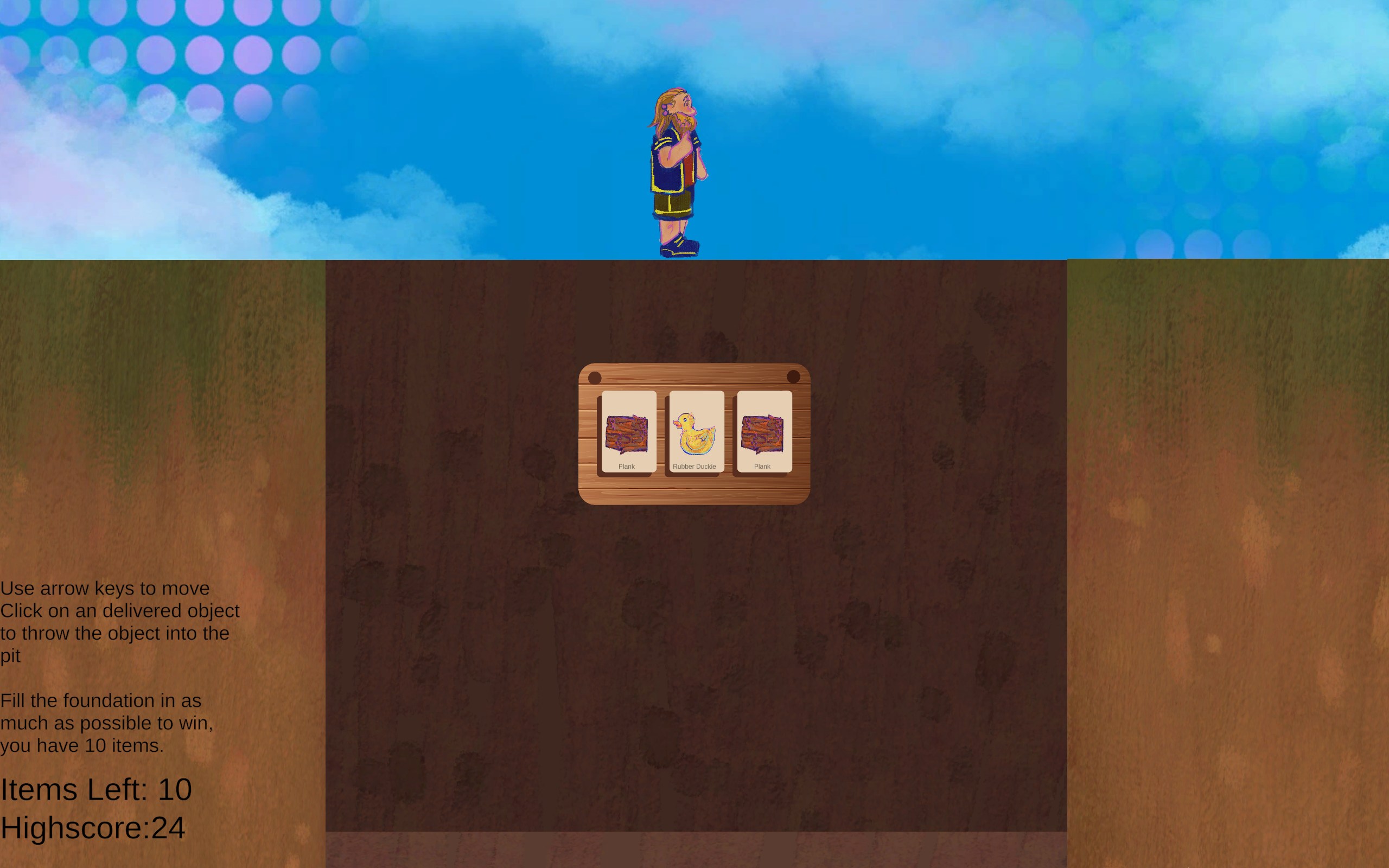Pick the Plank card left of Rubber Duckie
This screenshot has height=868, width=1389.
point(628,432)
